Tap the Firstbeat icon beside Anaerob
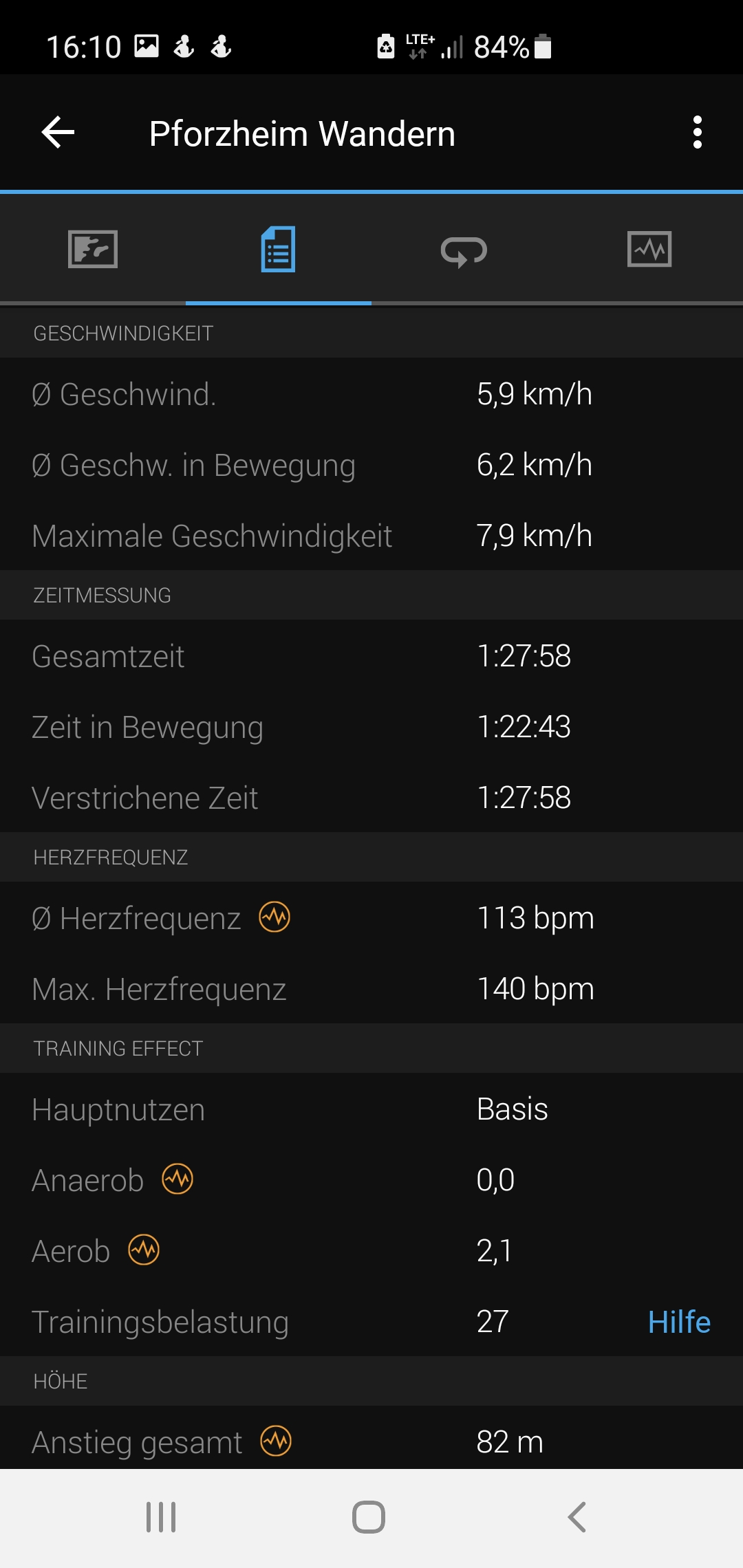Viewport: 743px width, 1568px height. 177,1179
